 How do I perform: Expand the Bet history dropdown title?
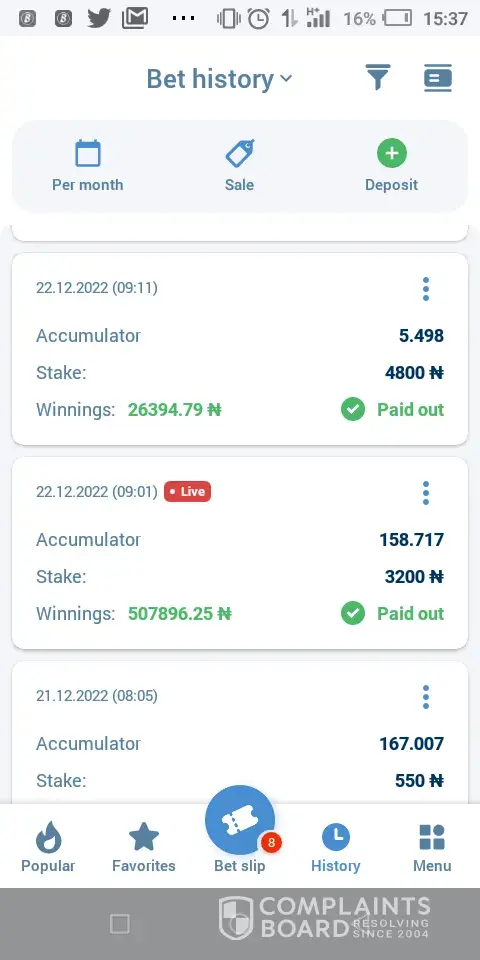220,79
